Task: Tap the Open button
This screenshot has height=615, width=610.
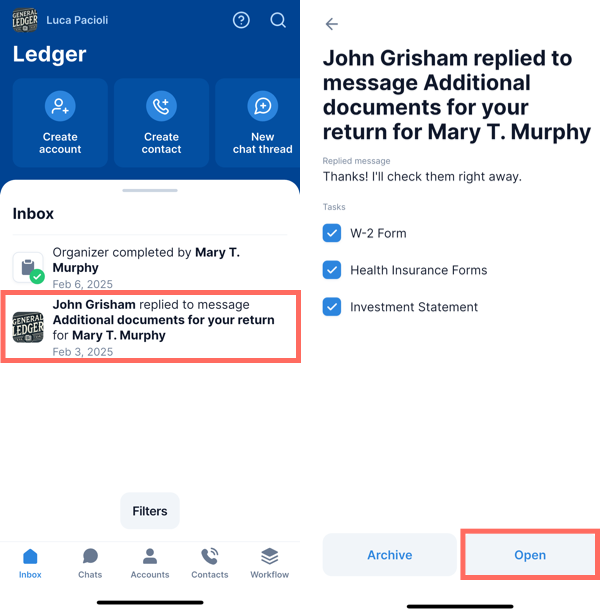Action: (530, 555)
